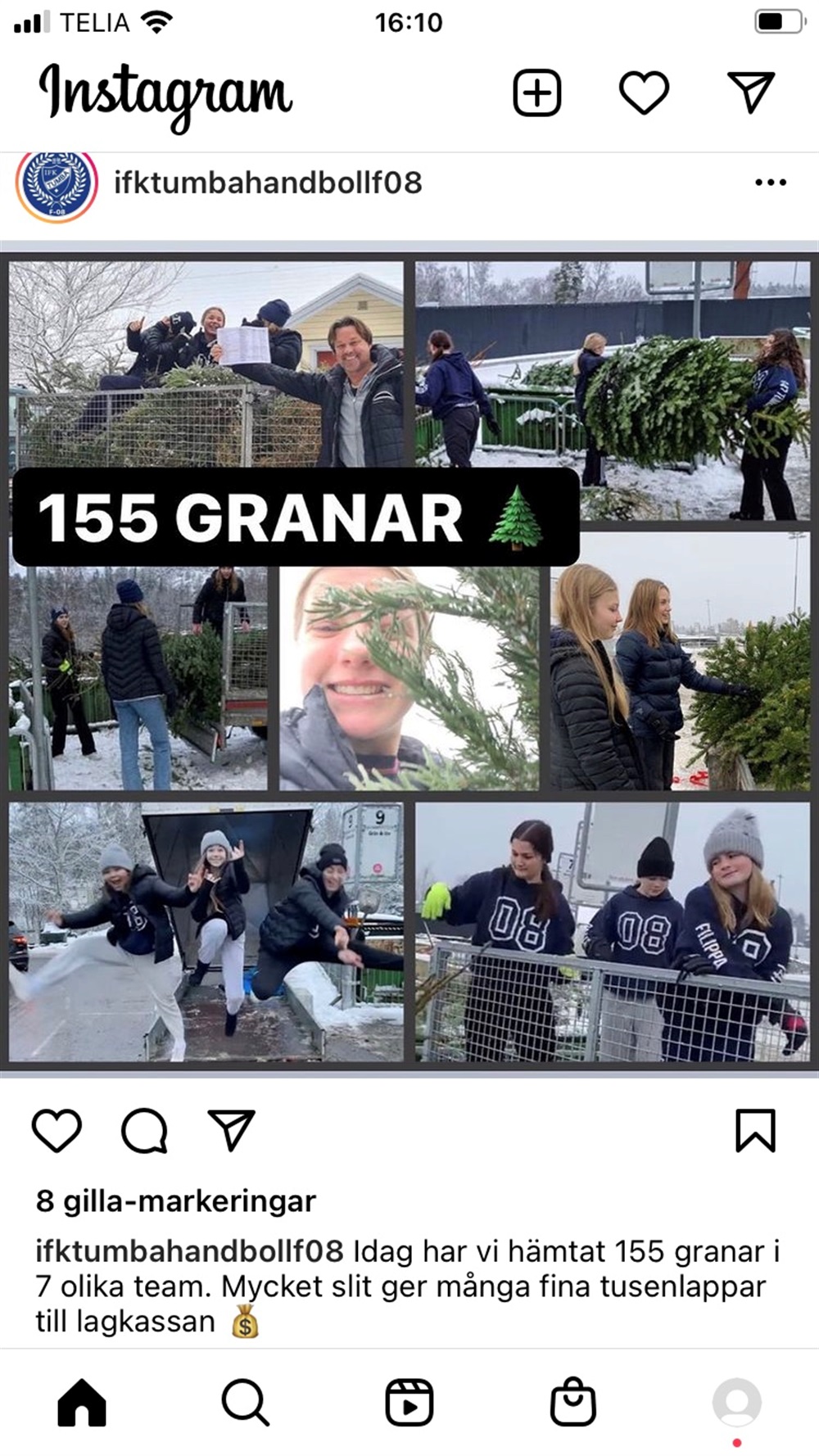Switch to the Search tab
819x1456 pixels.
tap(245, 1403)
